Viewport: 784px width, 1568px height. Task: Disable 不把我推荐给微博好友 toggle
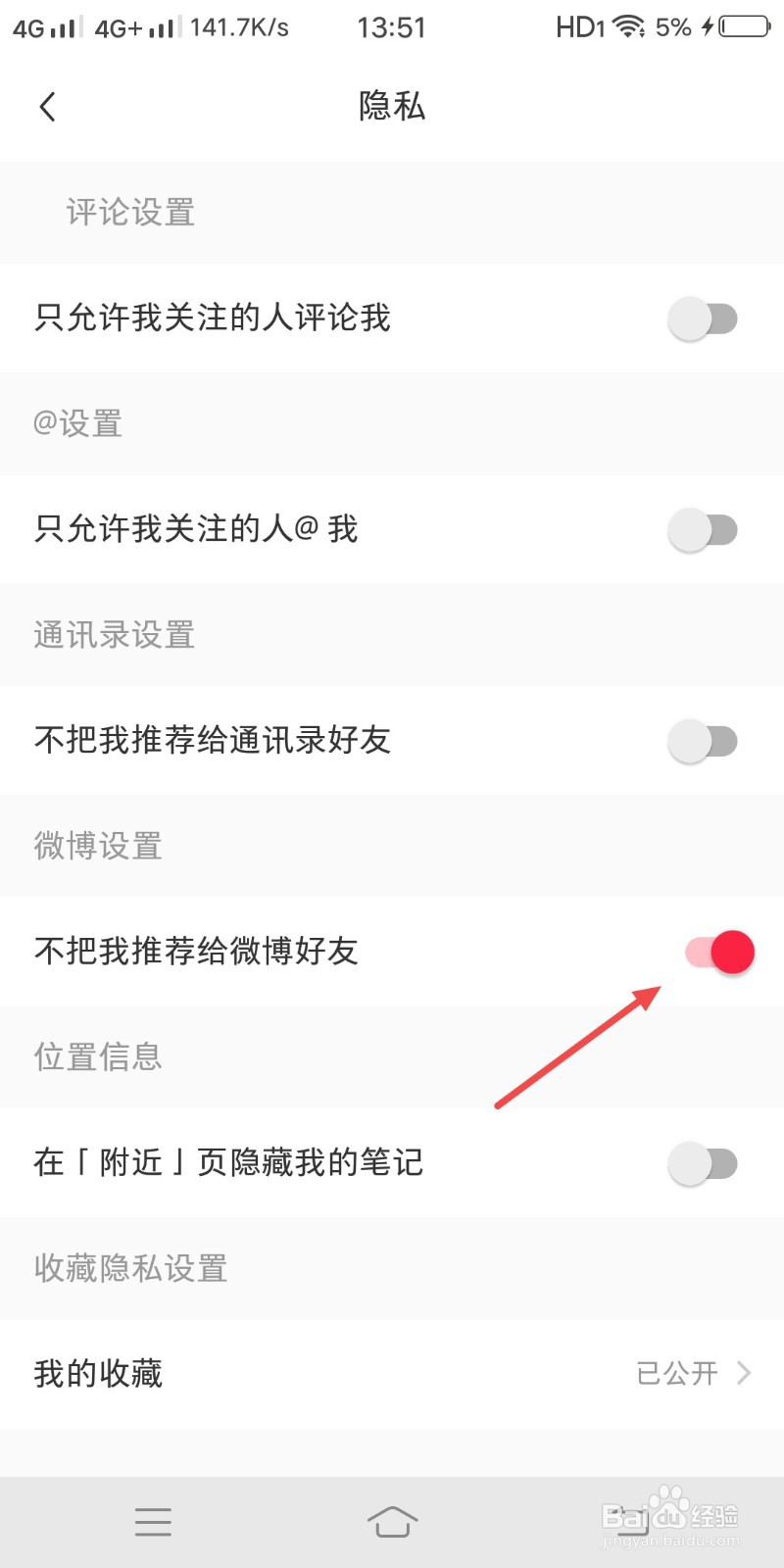pos(718,951)
